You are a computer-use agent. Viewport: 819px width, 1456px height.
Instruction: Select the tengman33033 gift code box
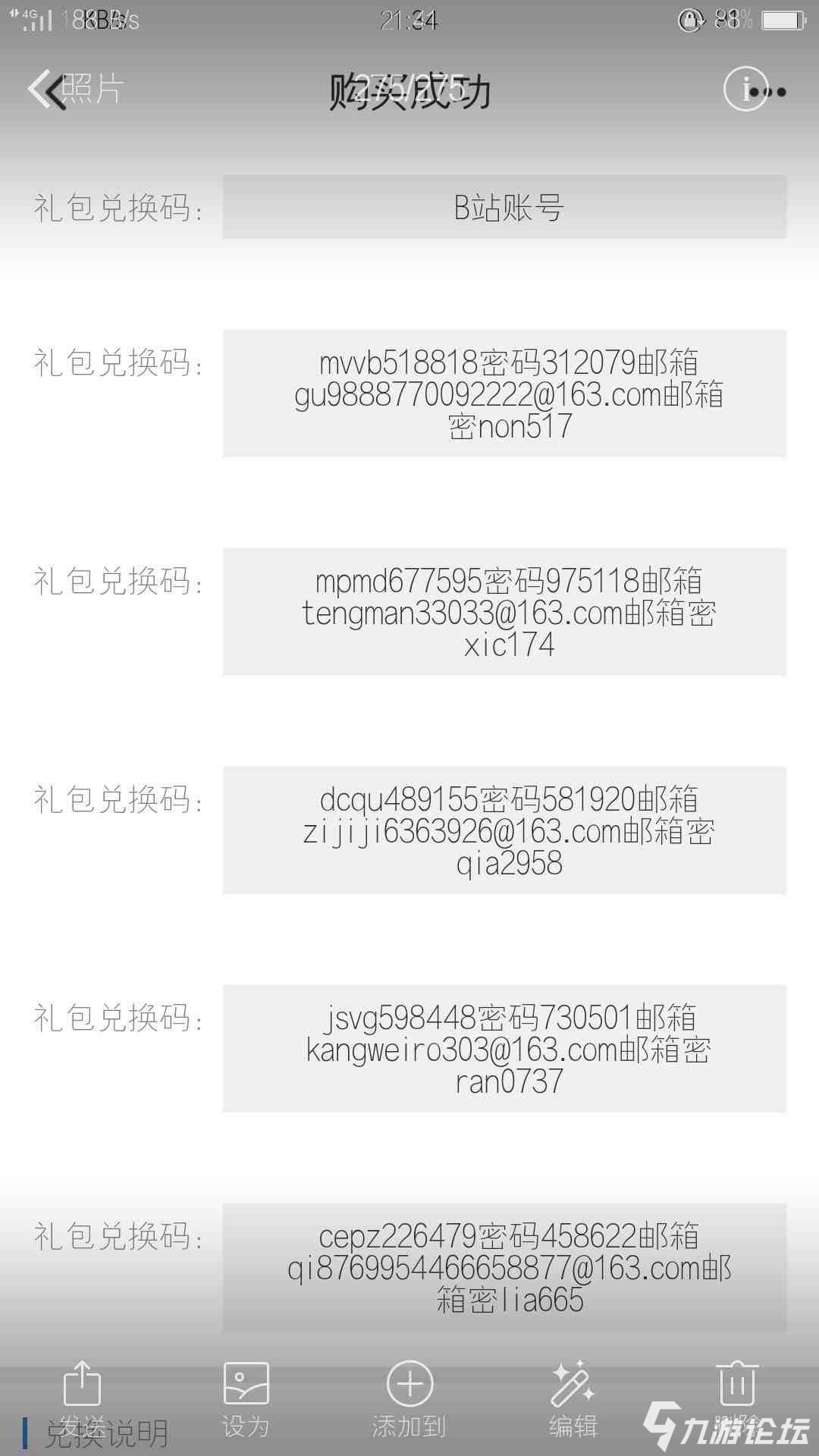click(x=506, y=613)
